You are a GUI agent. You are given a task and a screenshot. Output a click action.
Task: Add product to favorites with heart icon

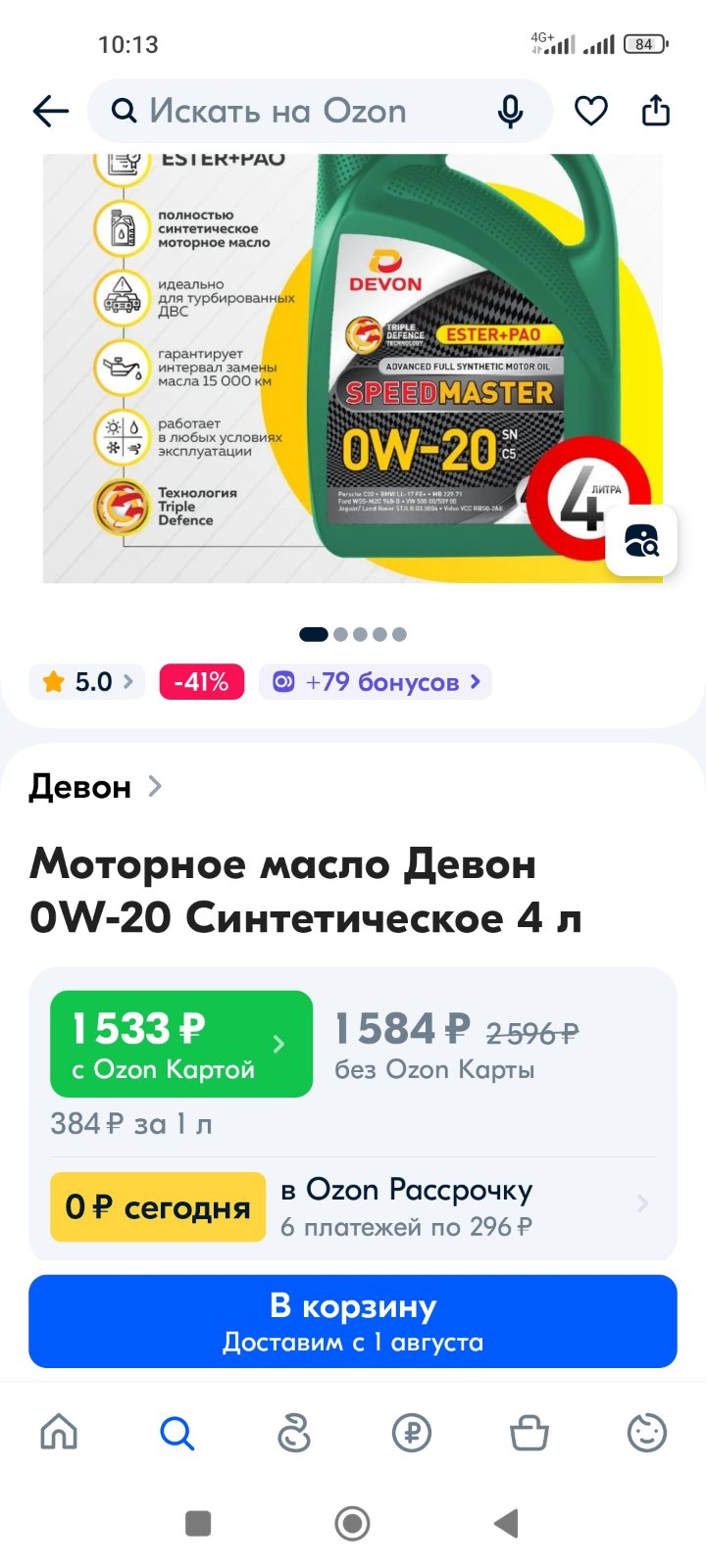coord(590,112)
